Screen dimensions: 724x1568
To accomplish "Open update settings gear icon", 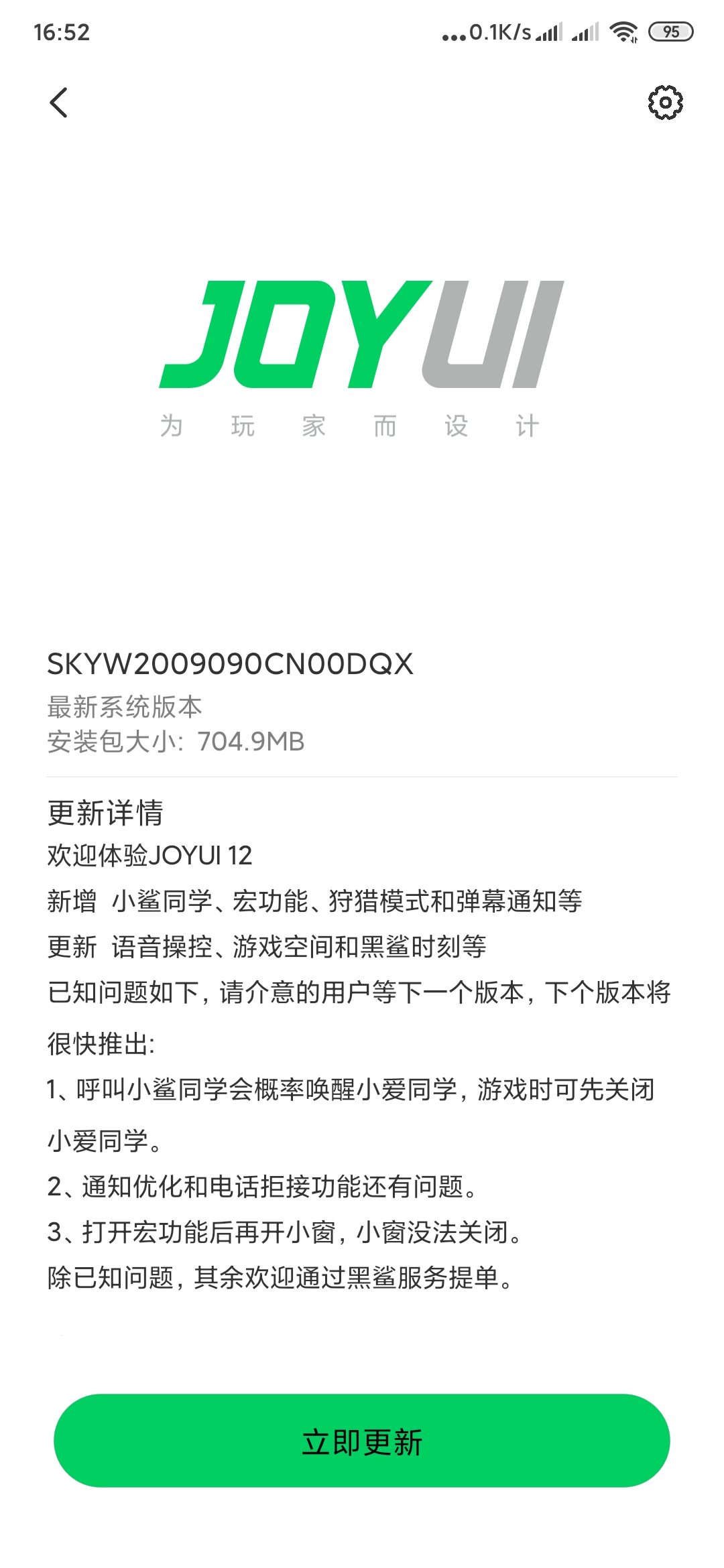I will click(665, 103).
